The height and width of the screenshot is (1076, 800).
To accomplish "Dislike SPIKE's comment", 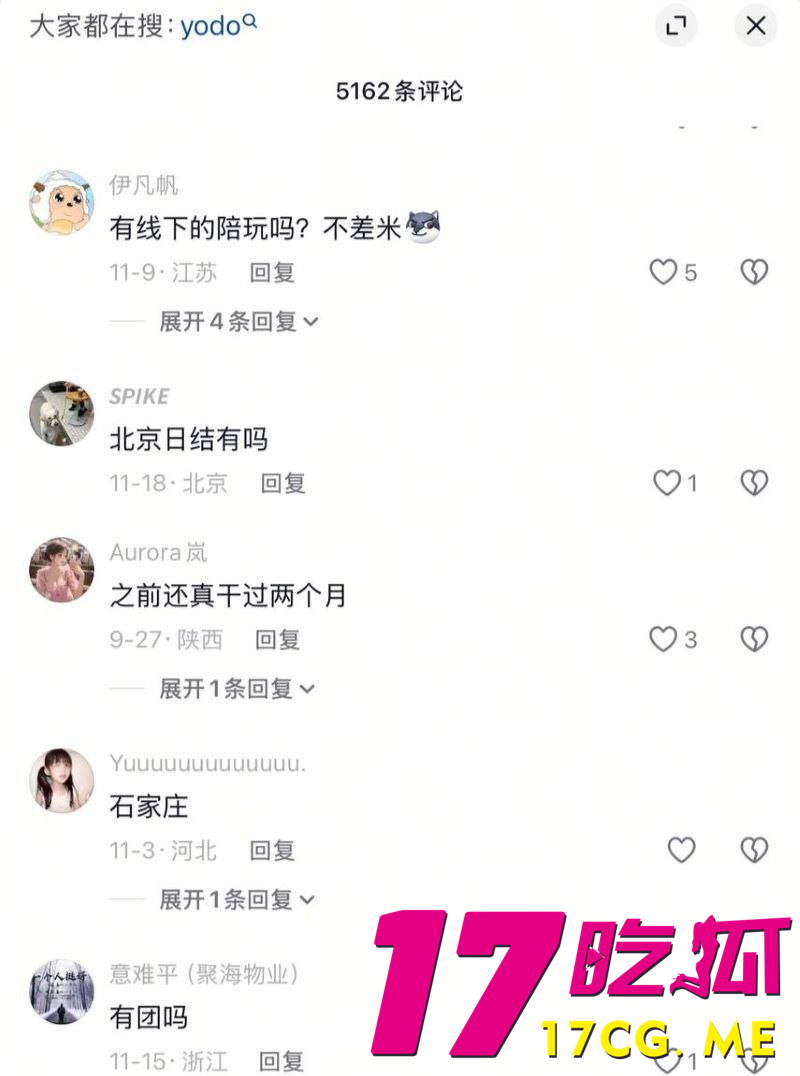I will pos(753,484).
